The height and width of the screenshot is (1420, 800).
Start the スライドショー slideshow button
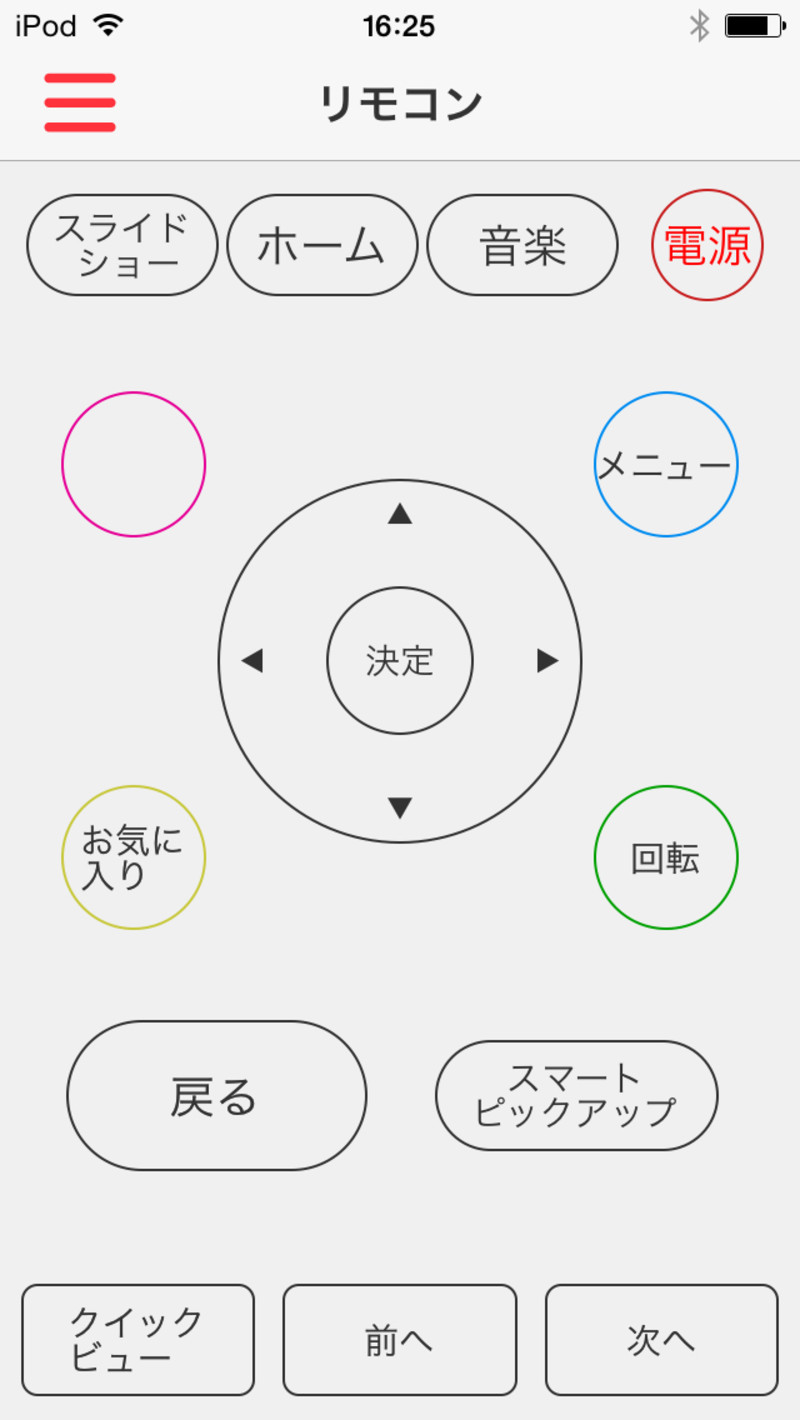122,245
